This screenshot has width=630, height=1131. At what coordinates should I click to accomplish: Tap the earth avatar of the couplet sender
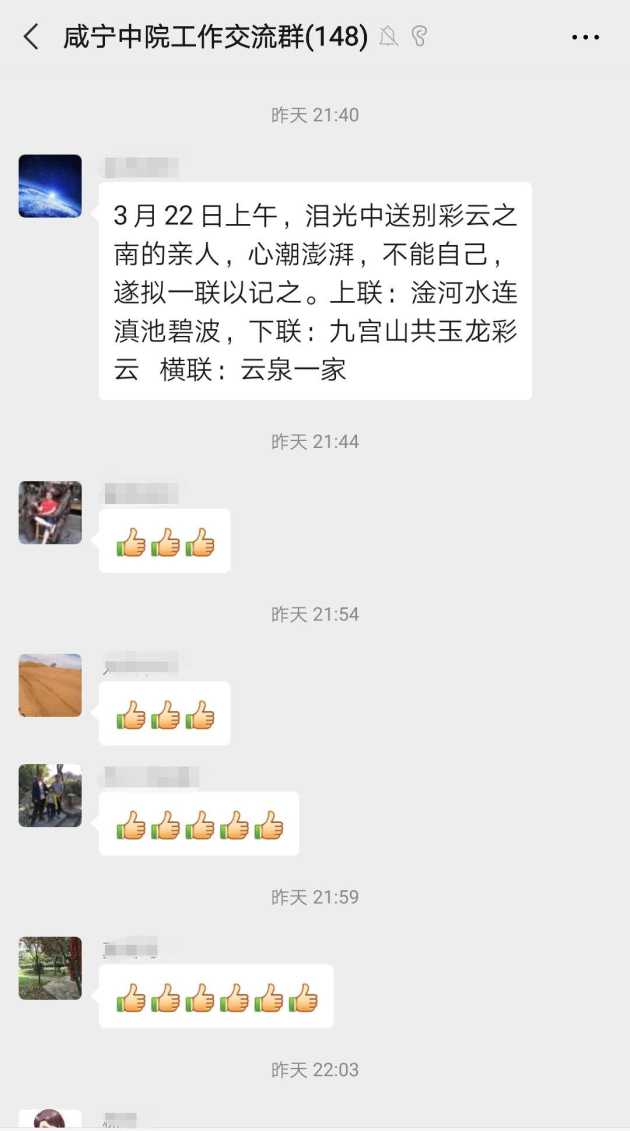50,186
